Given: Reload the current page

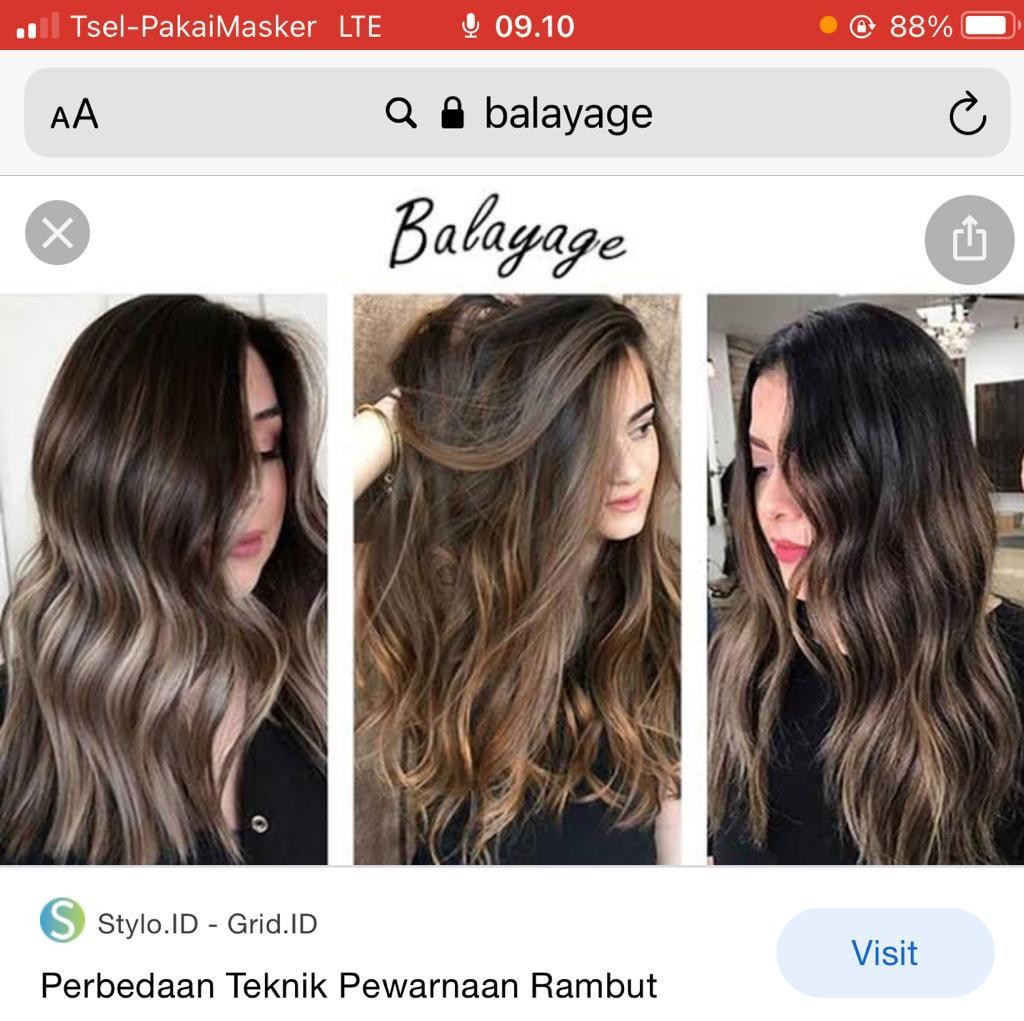Looking at the screenshot, I should (966, 114).
